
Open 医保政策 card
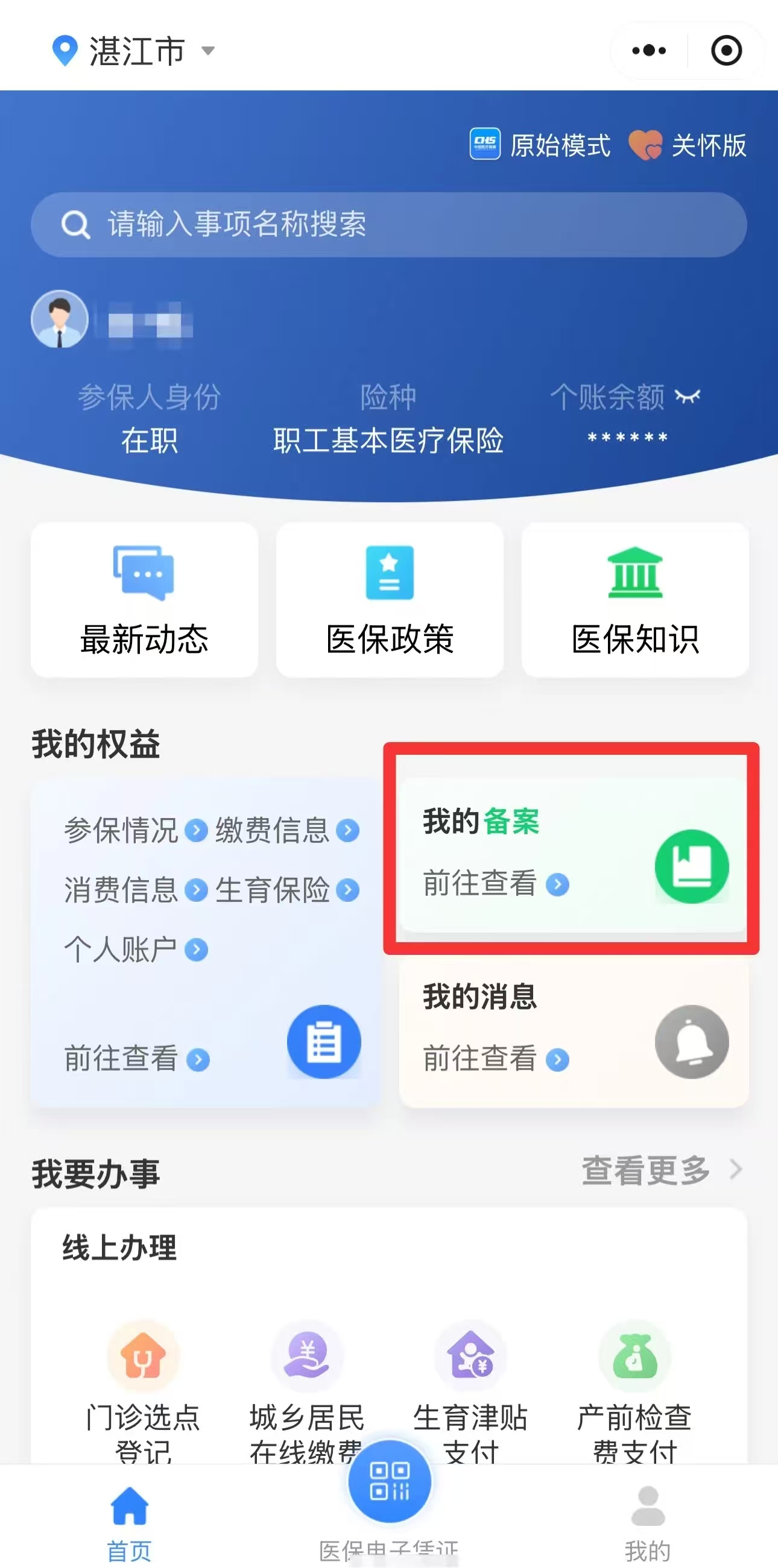click(390, 600)
